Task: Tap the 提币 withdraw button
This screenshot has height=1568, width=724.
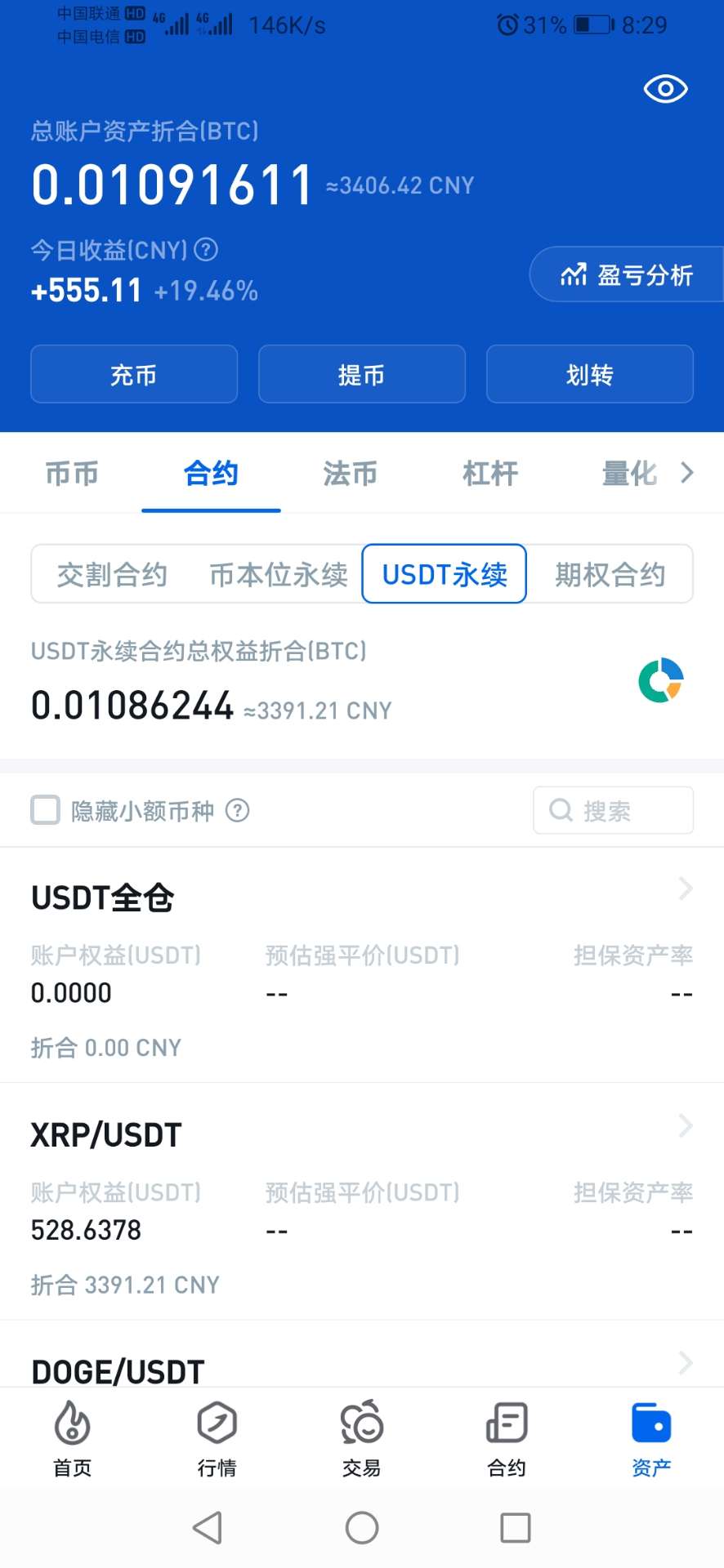Action: click(x=362, y=374)
